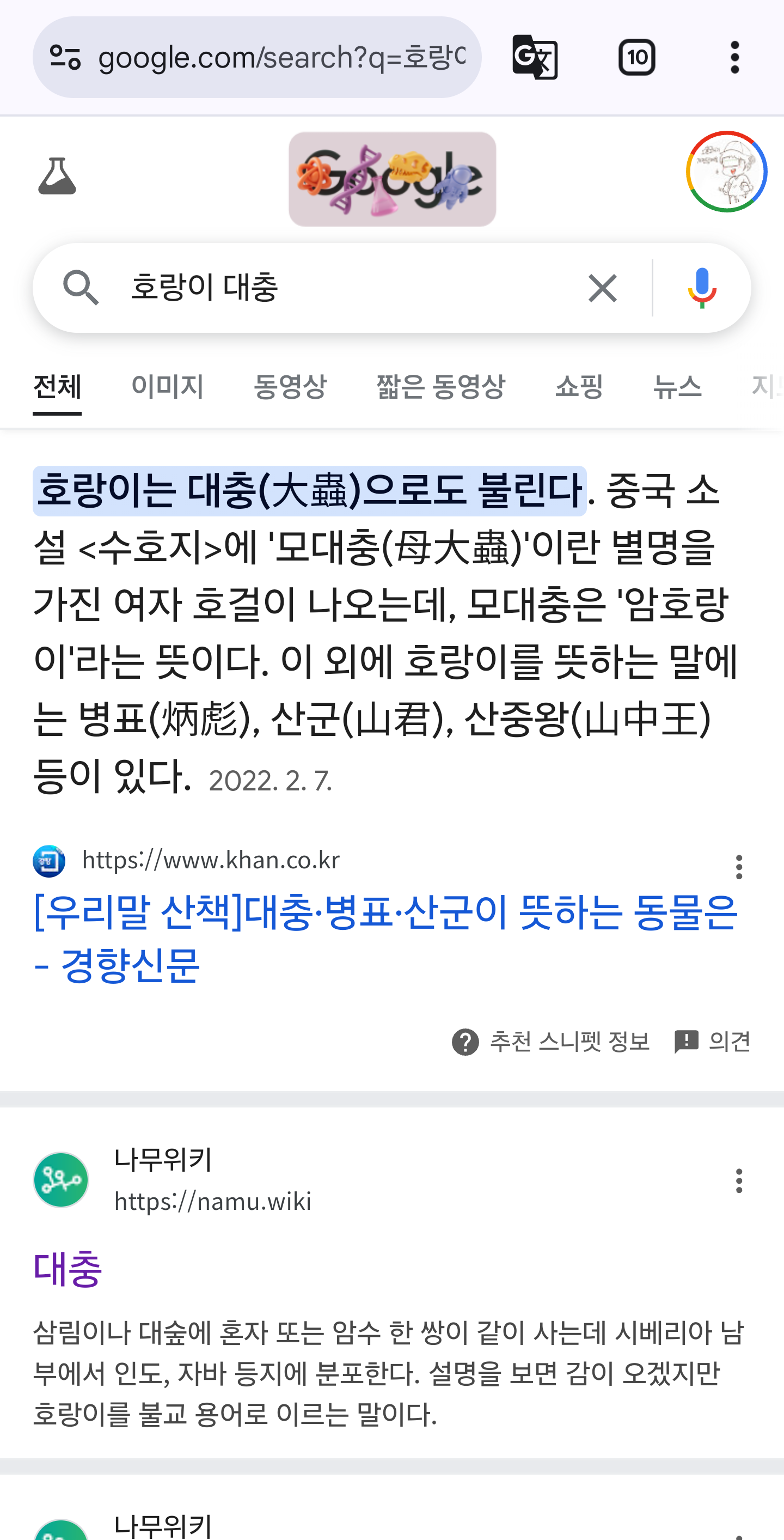Switch to the 이미지 tab
The height and width of the screenshot is (1540, 784).
click(x=167, y=386)
